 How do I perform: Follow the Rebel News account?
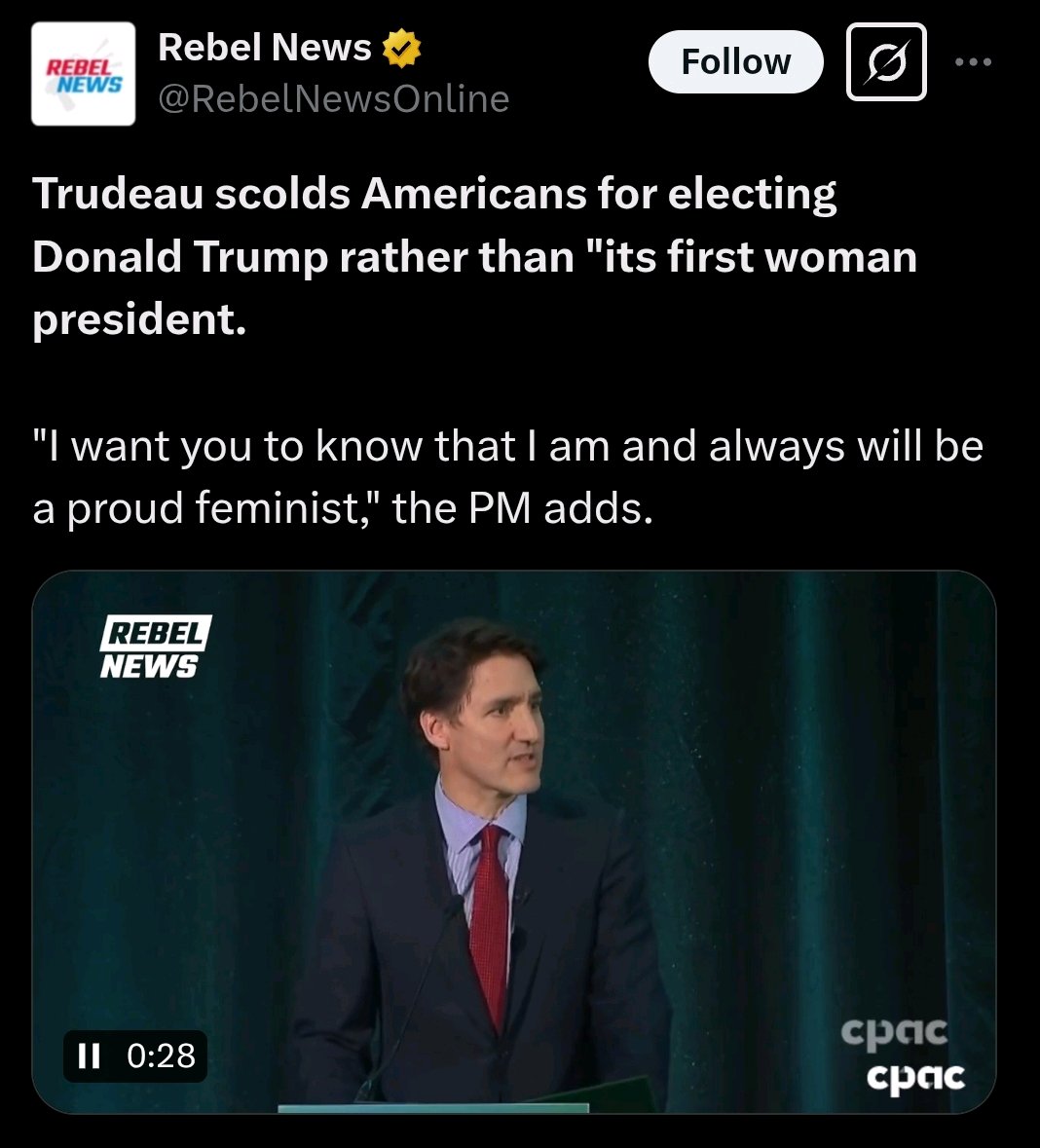(735, 62)
